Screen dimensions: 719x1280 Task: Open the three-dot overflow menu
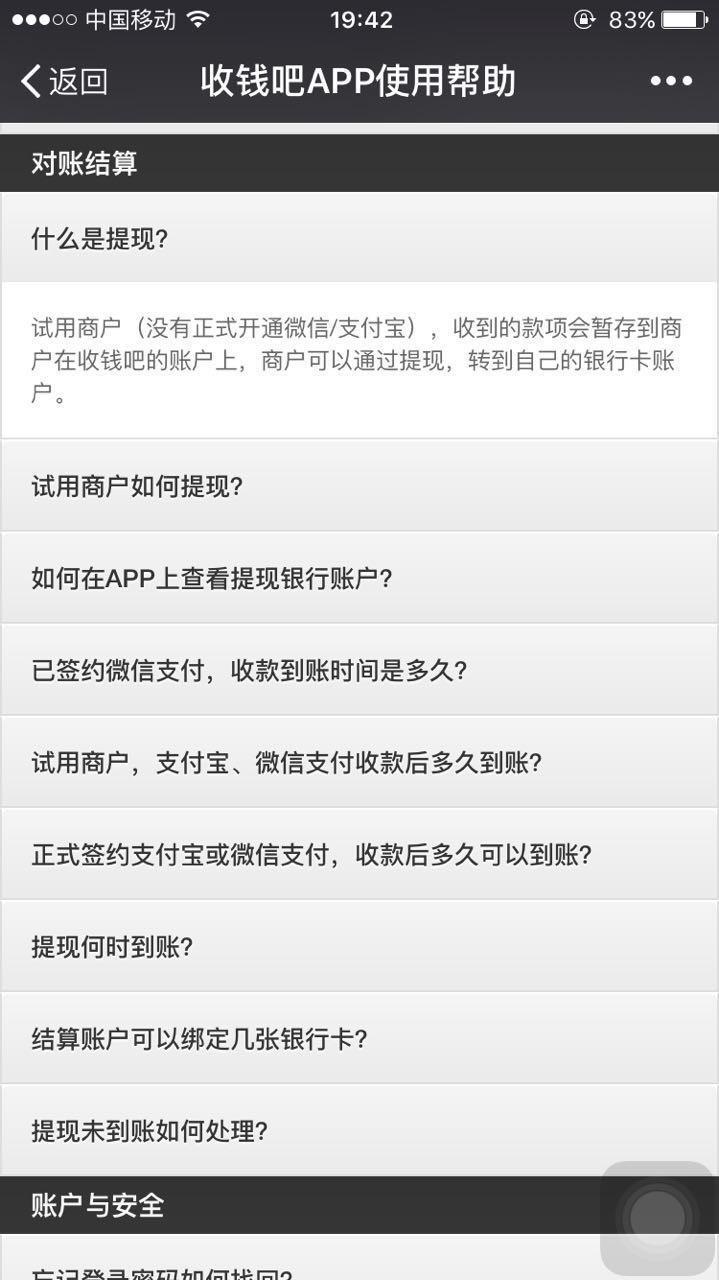coord(671,81)
